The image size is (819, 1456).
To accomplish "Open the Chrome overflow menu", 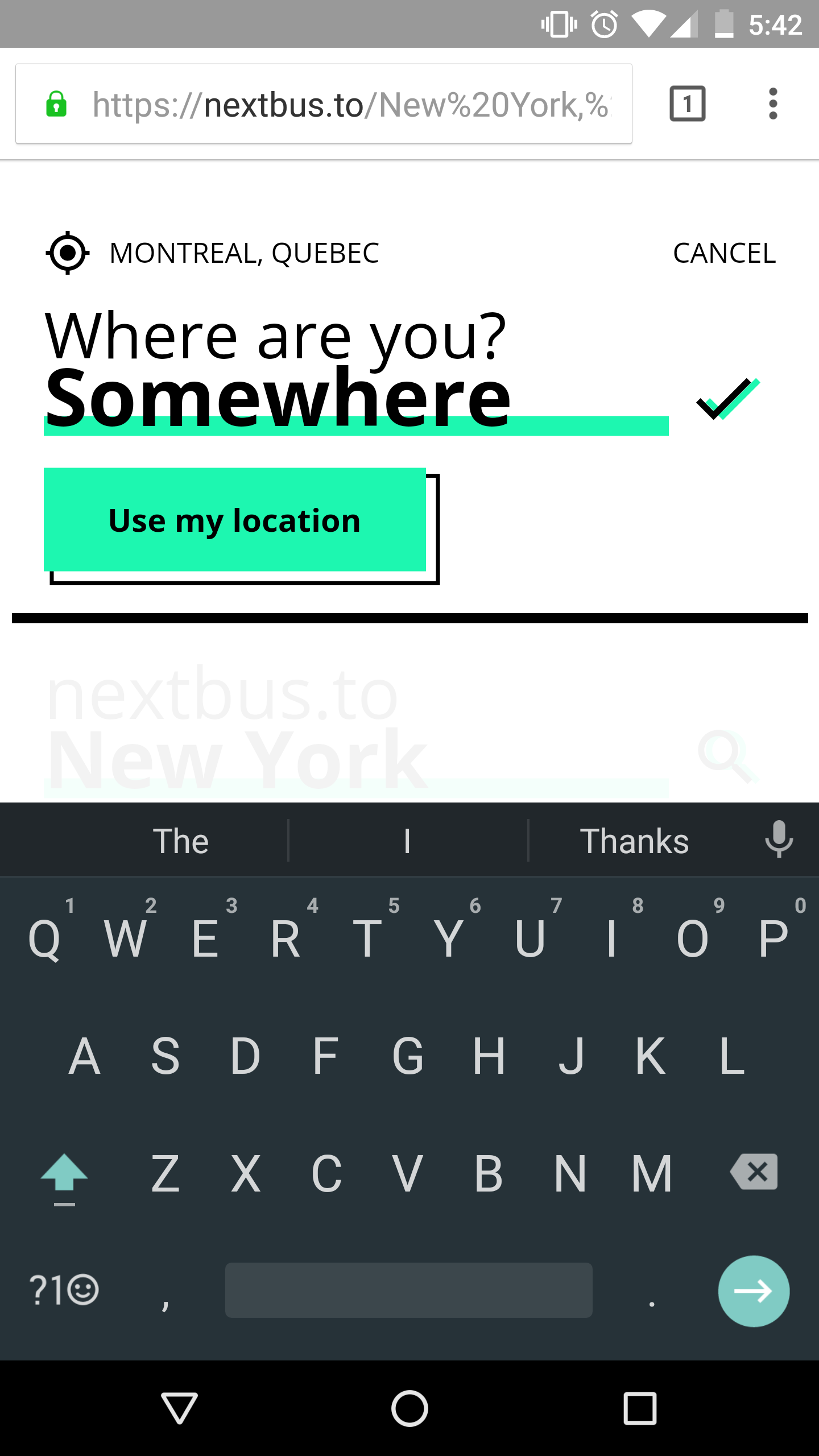I will click(772, 104).
